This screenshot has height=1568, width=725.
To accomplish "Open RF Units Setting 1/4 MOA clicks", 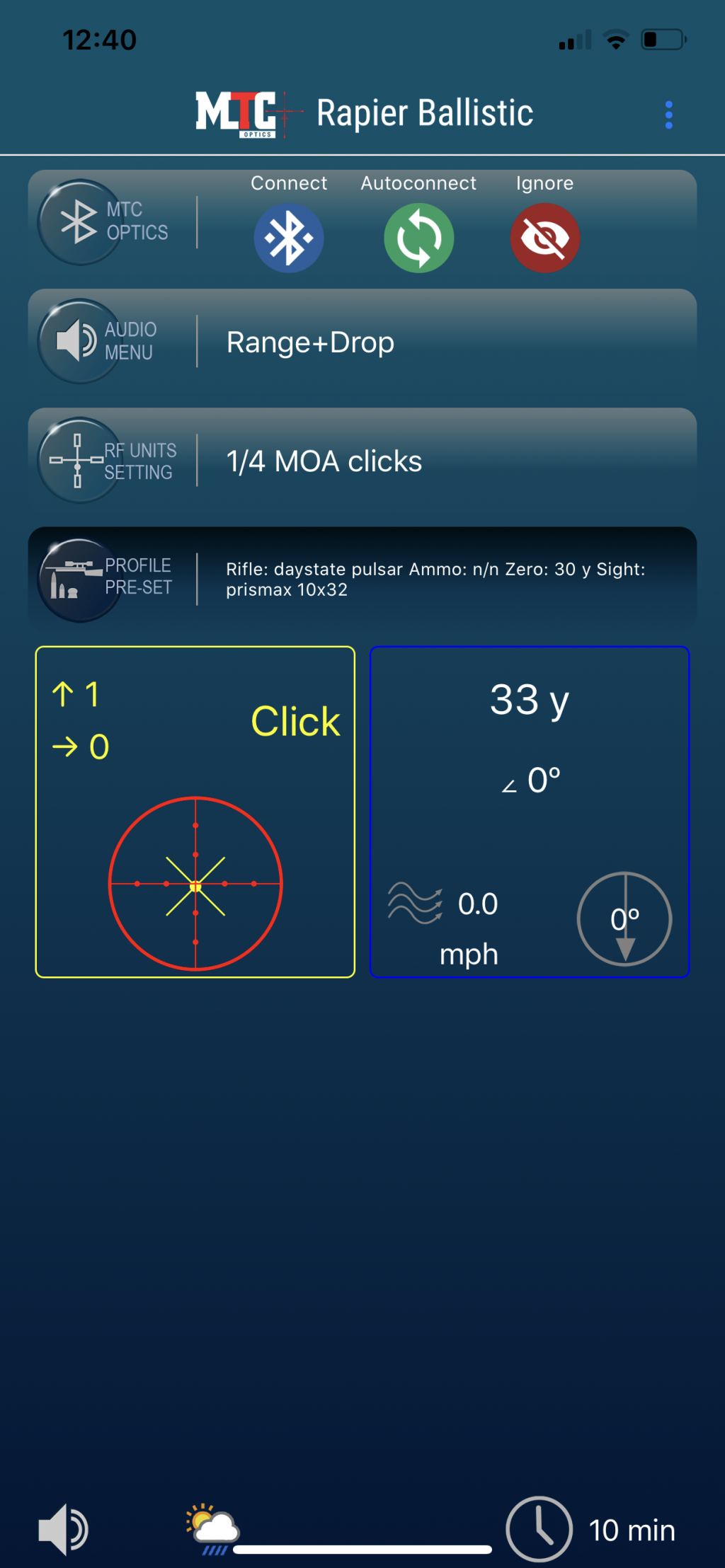I will 362,461.
